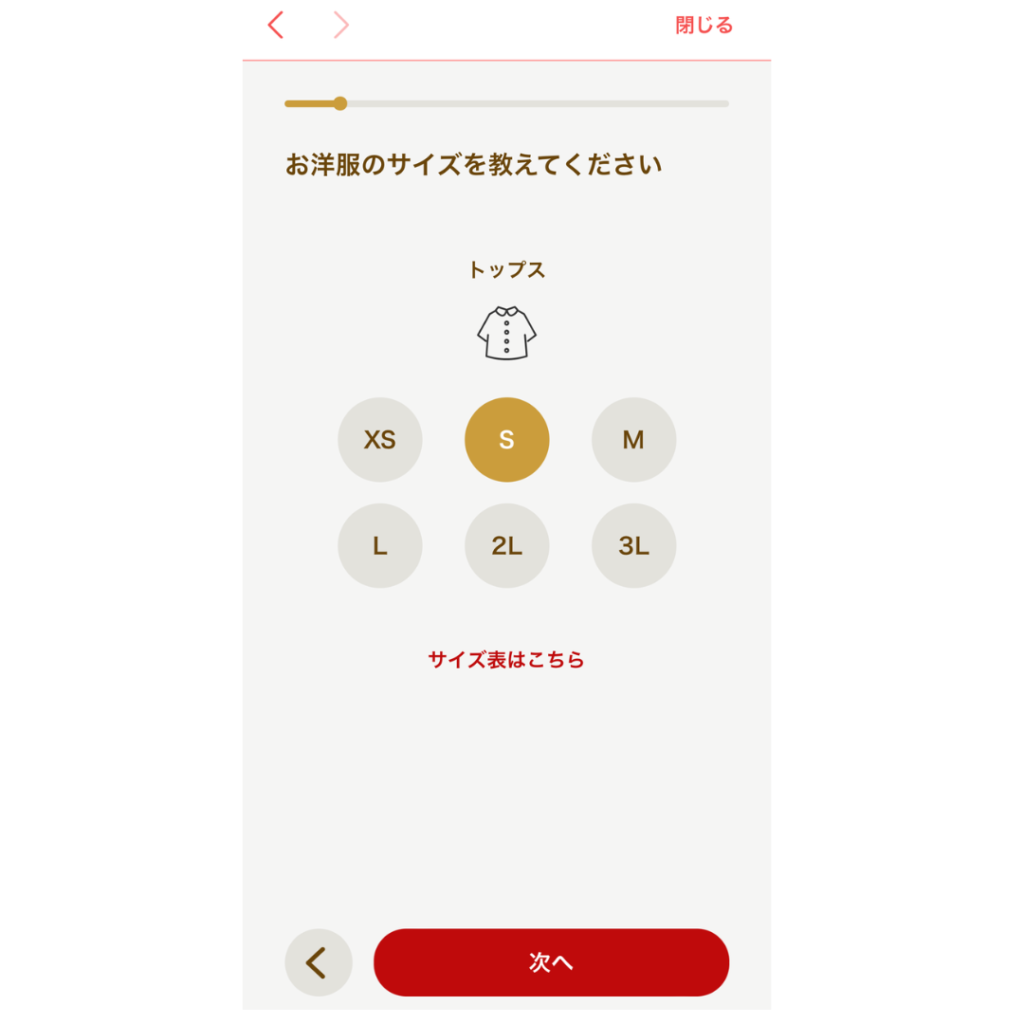Pick the 3L size option
Screen dimensions: 1024x1024
point(634,546)
